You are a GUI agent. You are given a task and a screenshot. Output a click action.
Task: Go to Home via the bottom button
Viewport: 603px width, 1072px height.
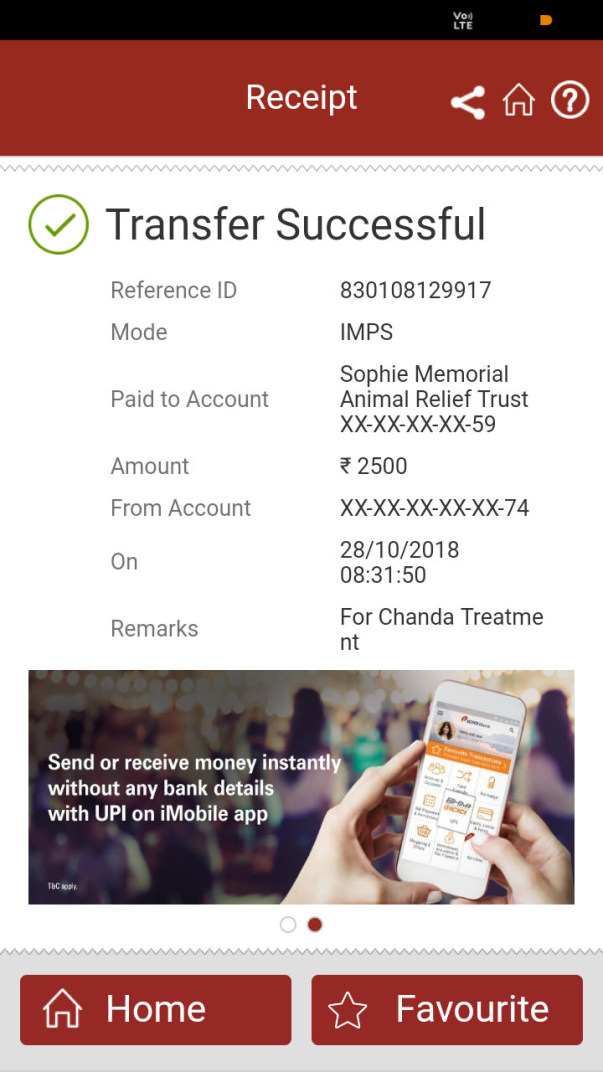(156, 1010)
